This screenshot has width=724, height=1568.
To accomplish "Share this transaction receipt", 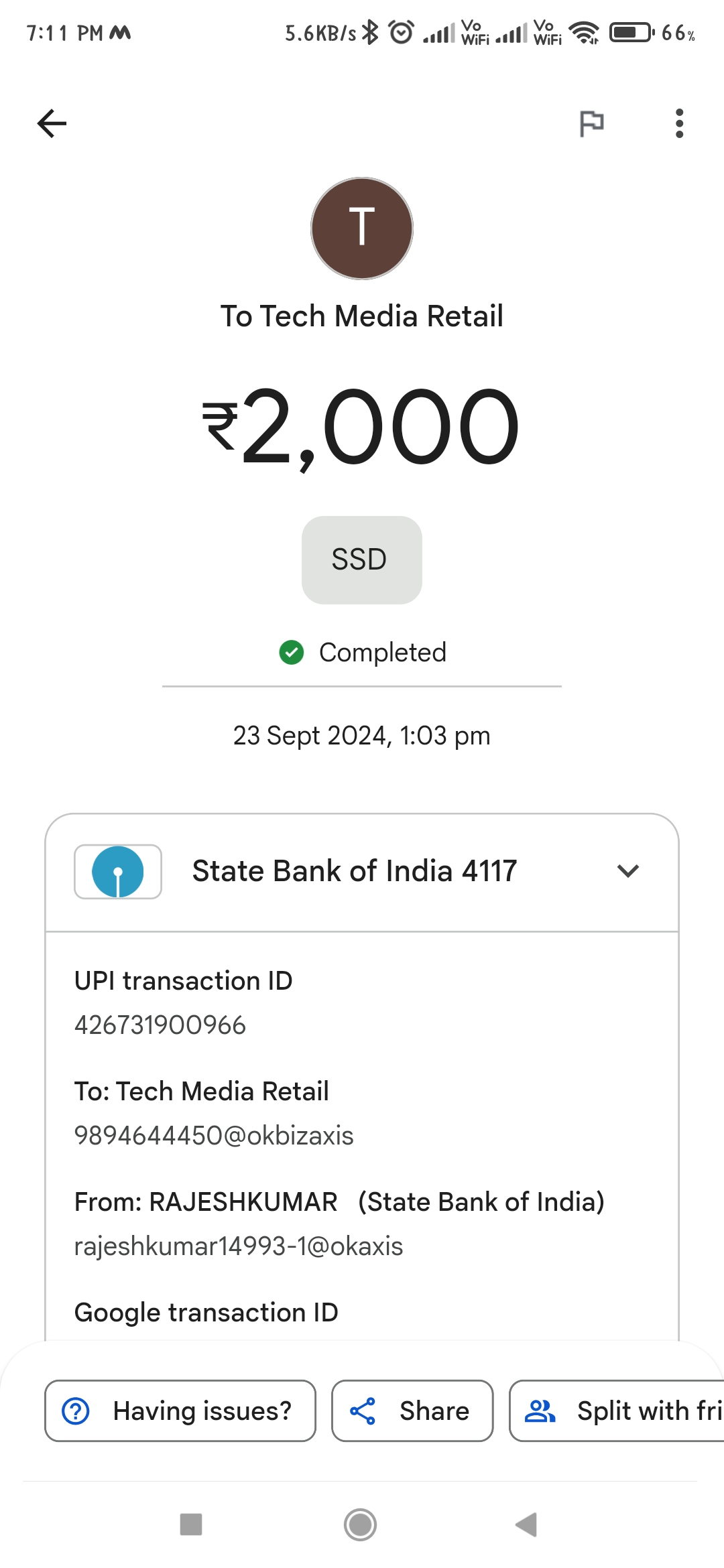I will [412, 1411].
